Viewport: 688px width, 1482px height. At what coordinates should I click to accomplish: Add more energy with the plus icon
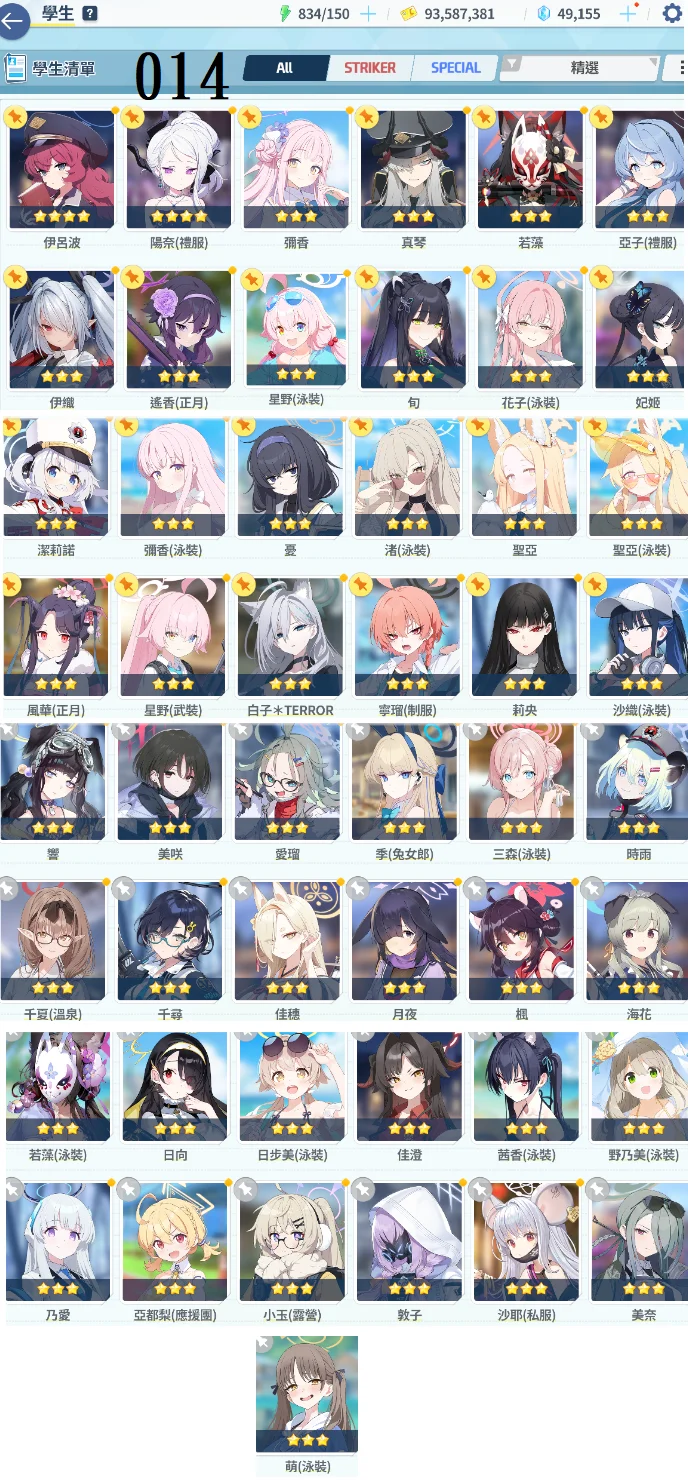368,13
